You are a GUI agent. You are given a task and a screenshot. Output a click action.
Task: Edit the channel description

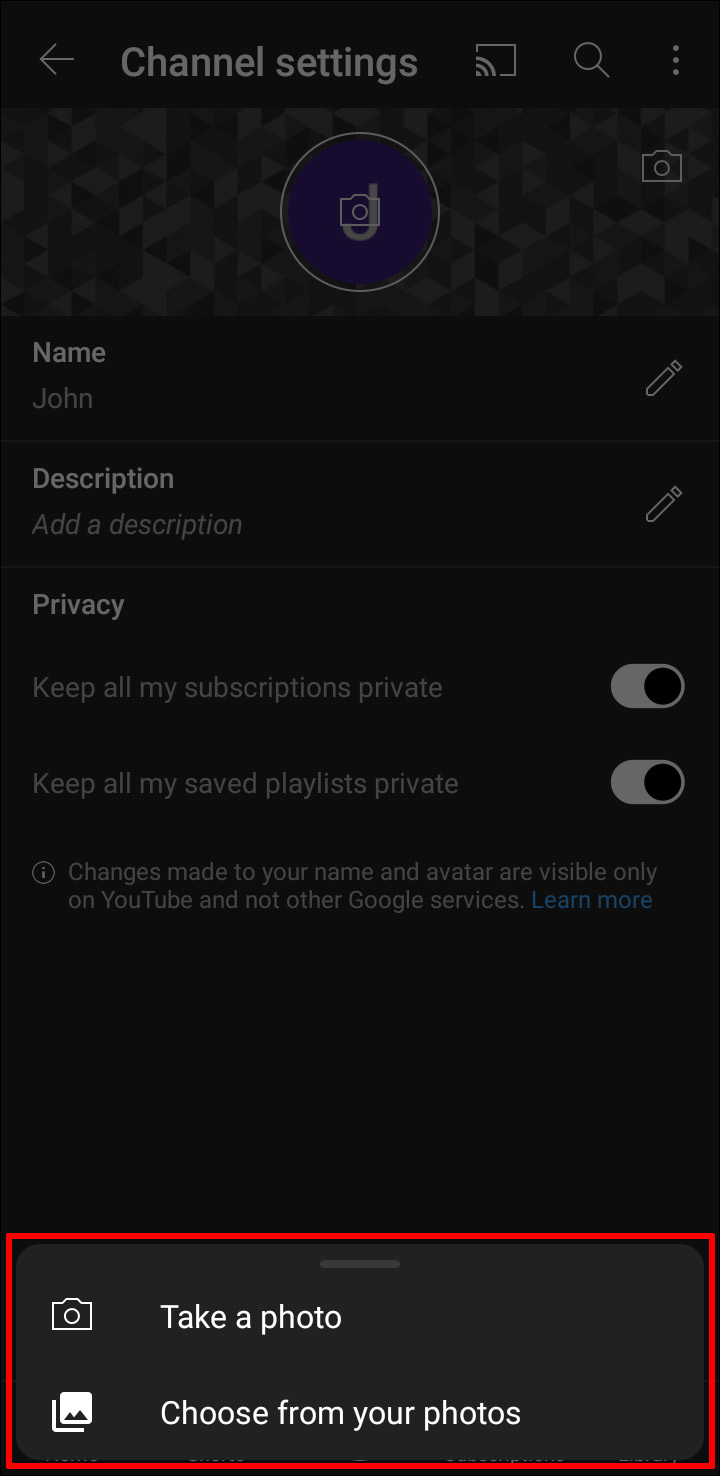[x=663, y=504]
